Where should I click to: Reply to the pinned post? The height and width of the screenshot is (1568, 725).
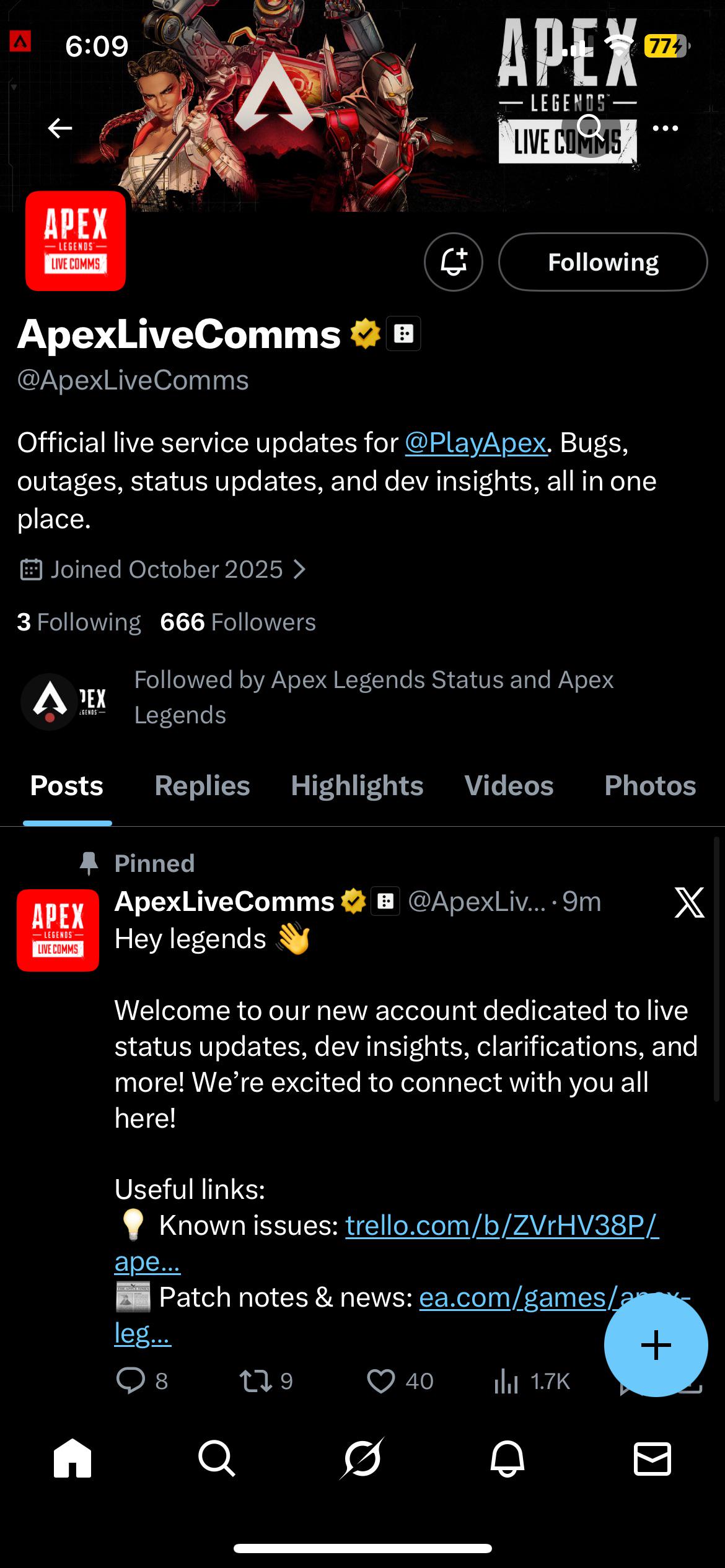(131, 1380)
